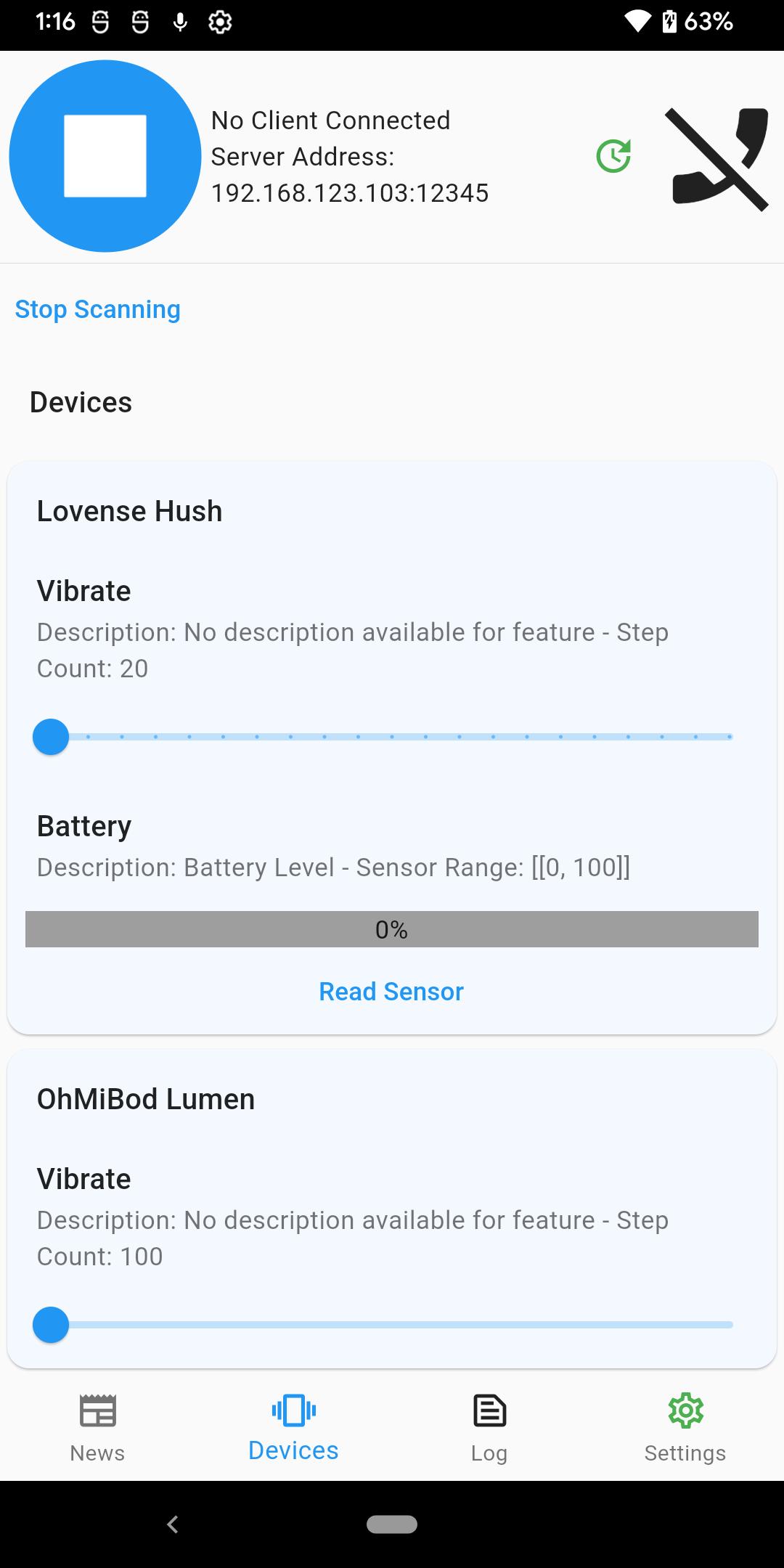Tap the green clock refresh icon
This screenshot has height=1568, width=784.
pyautogui.click(x=613, y=156)
